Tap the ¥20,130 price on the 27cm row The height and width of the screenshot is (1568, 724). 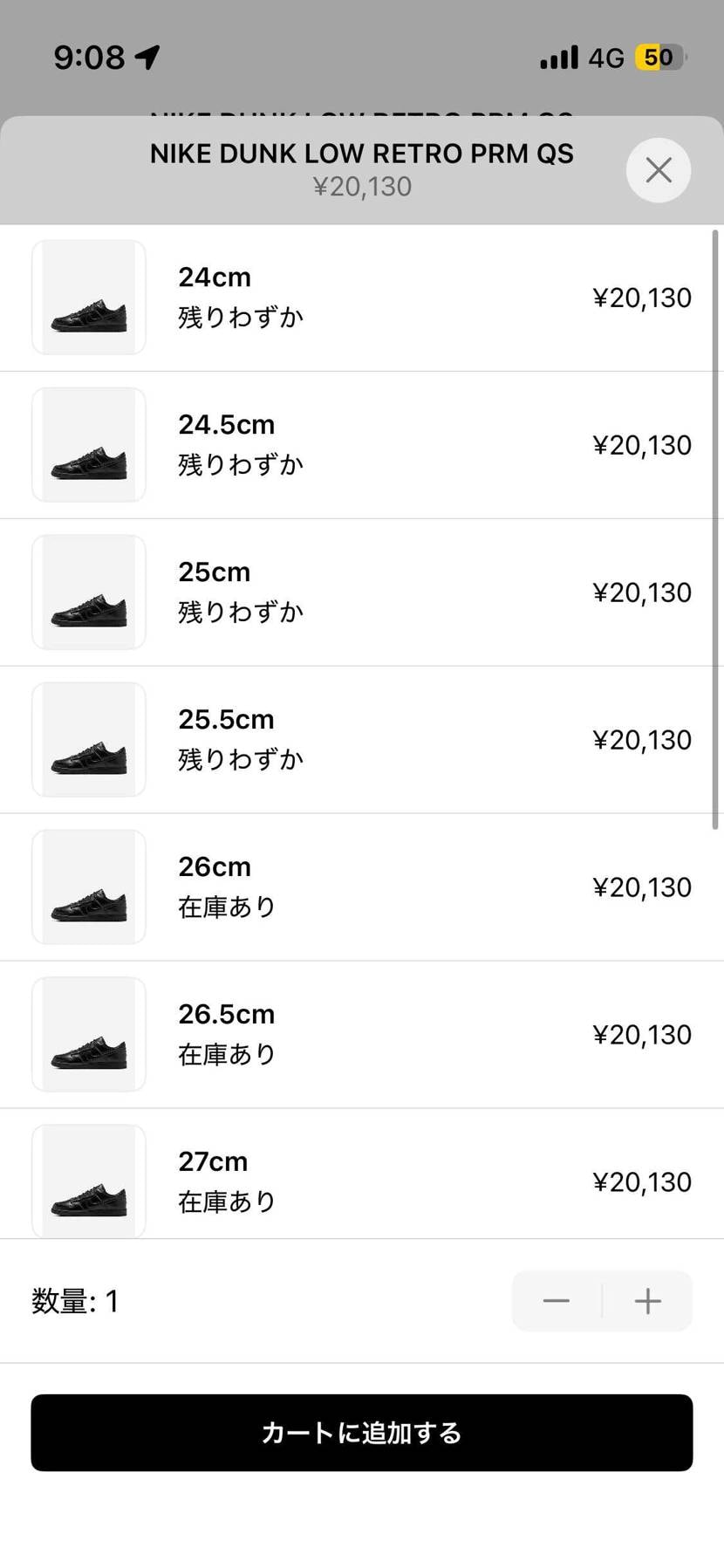pyautogui.click(x=642, y=1181)
